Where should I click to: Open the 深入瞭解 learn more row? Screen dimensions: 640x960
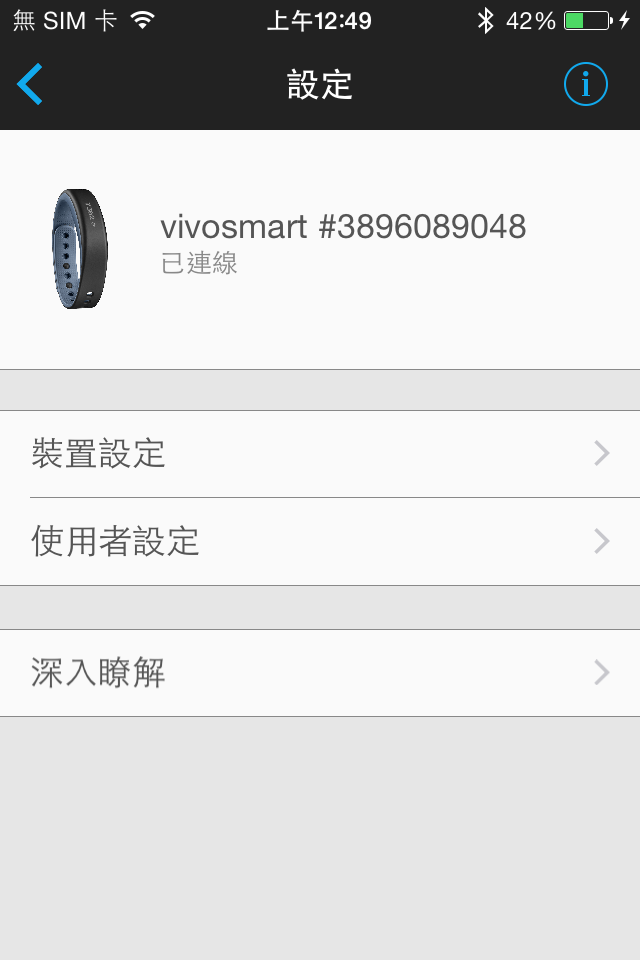(x=320, y=673)
